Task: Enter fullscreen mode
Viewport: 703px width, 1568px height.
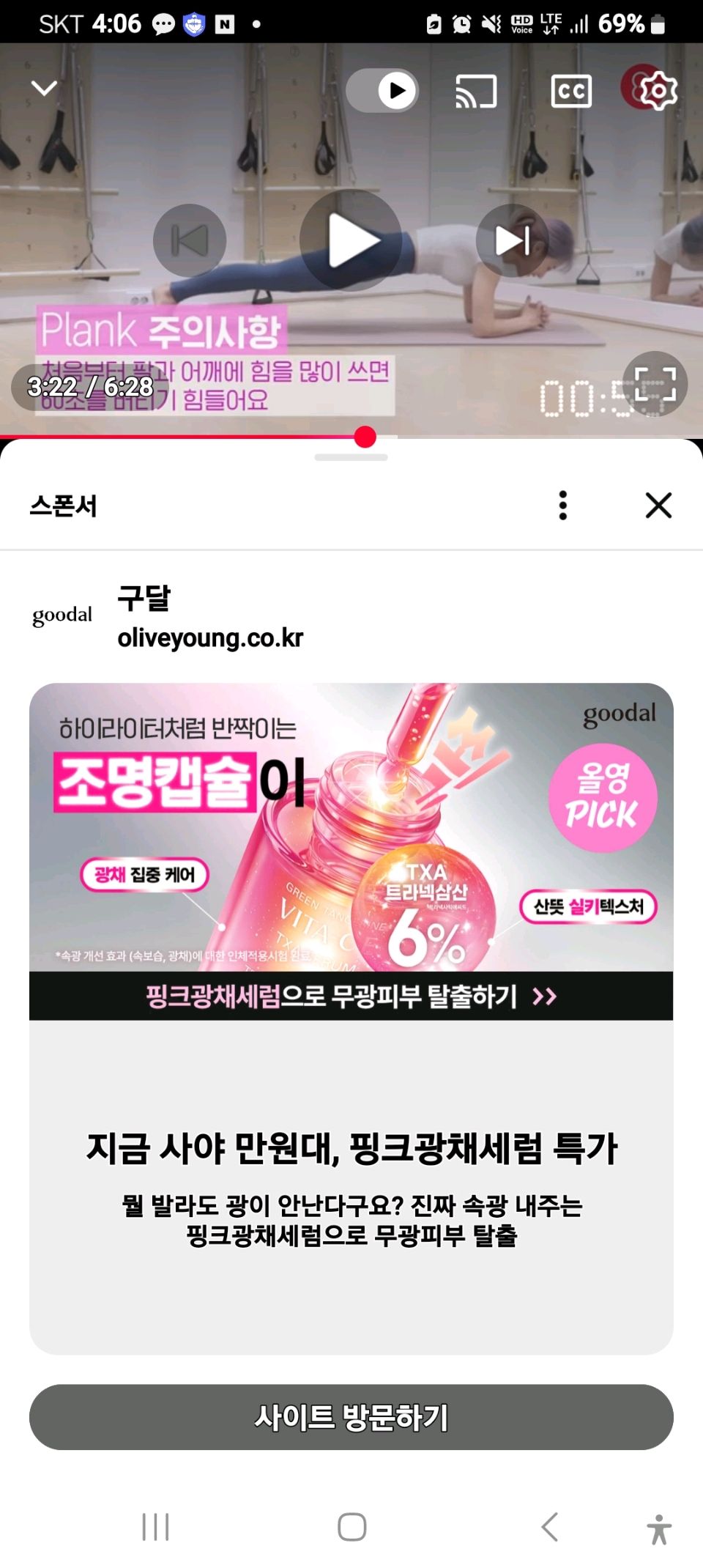Action: coord(654,383)
